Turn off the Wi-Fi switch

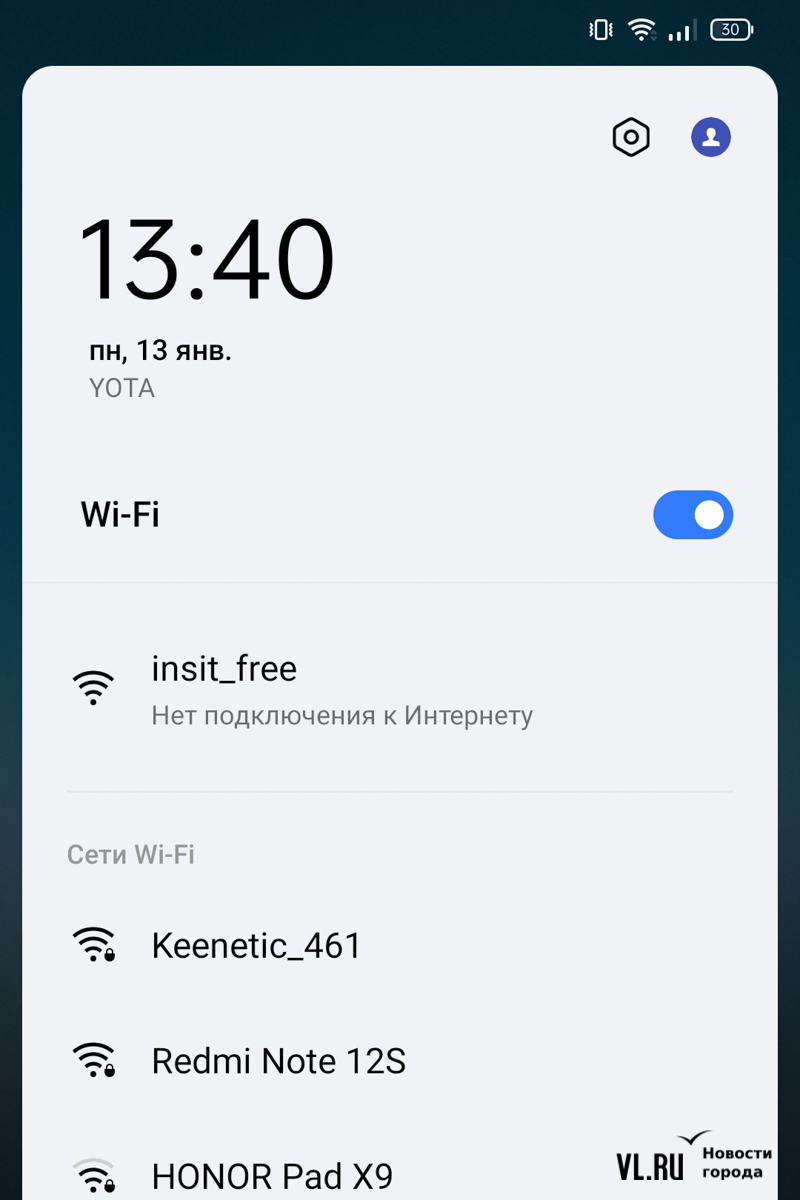(693, 515)
